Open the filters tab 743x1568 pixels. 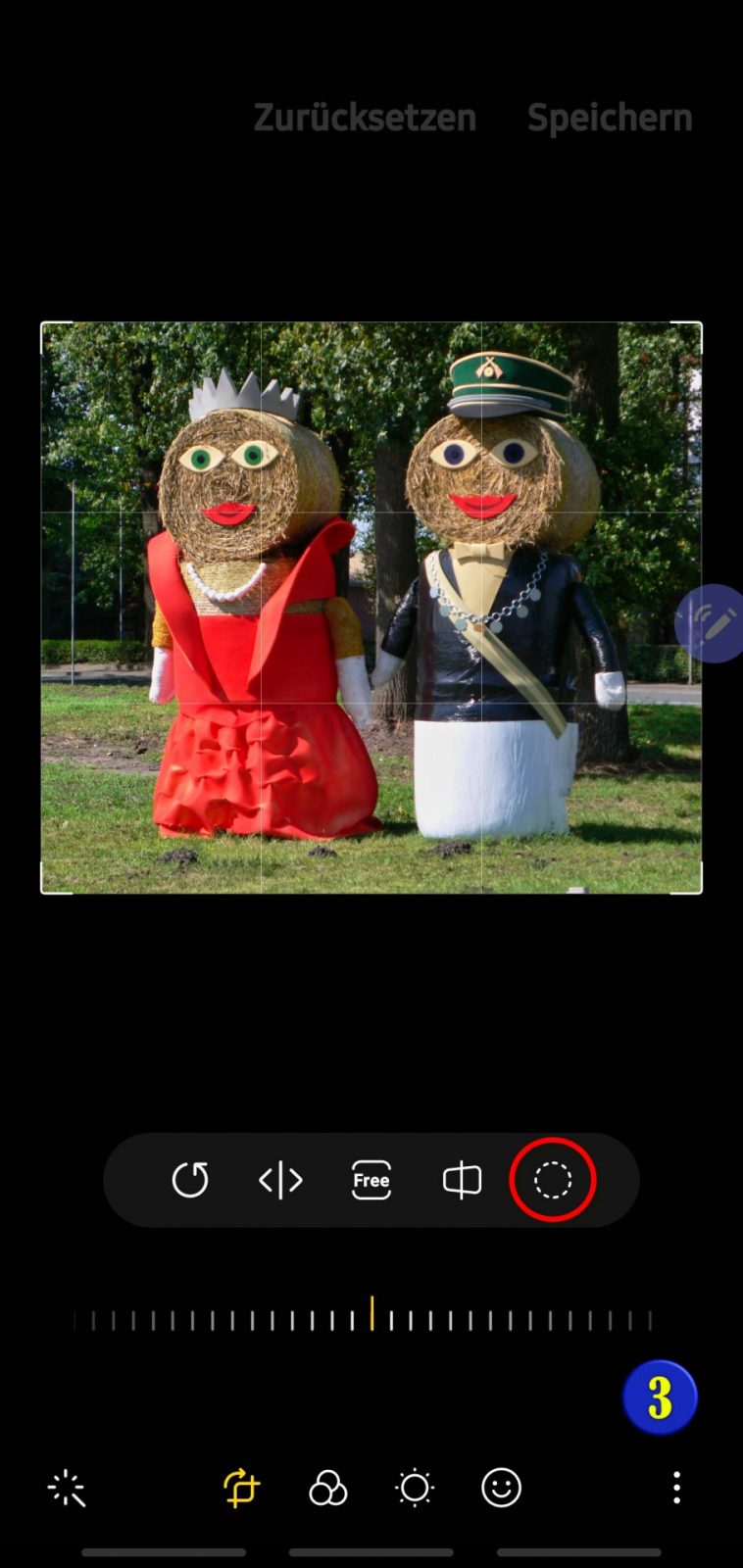pyautogui.click(x=327, y=1488)
